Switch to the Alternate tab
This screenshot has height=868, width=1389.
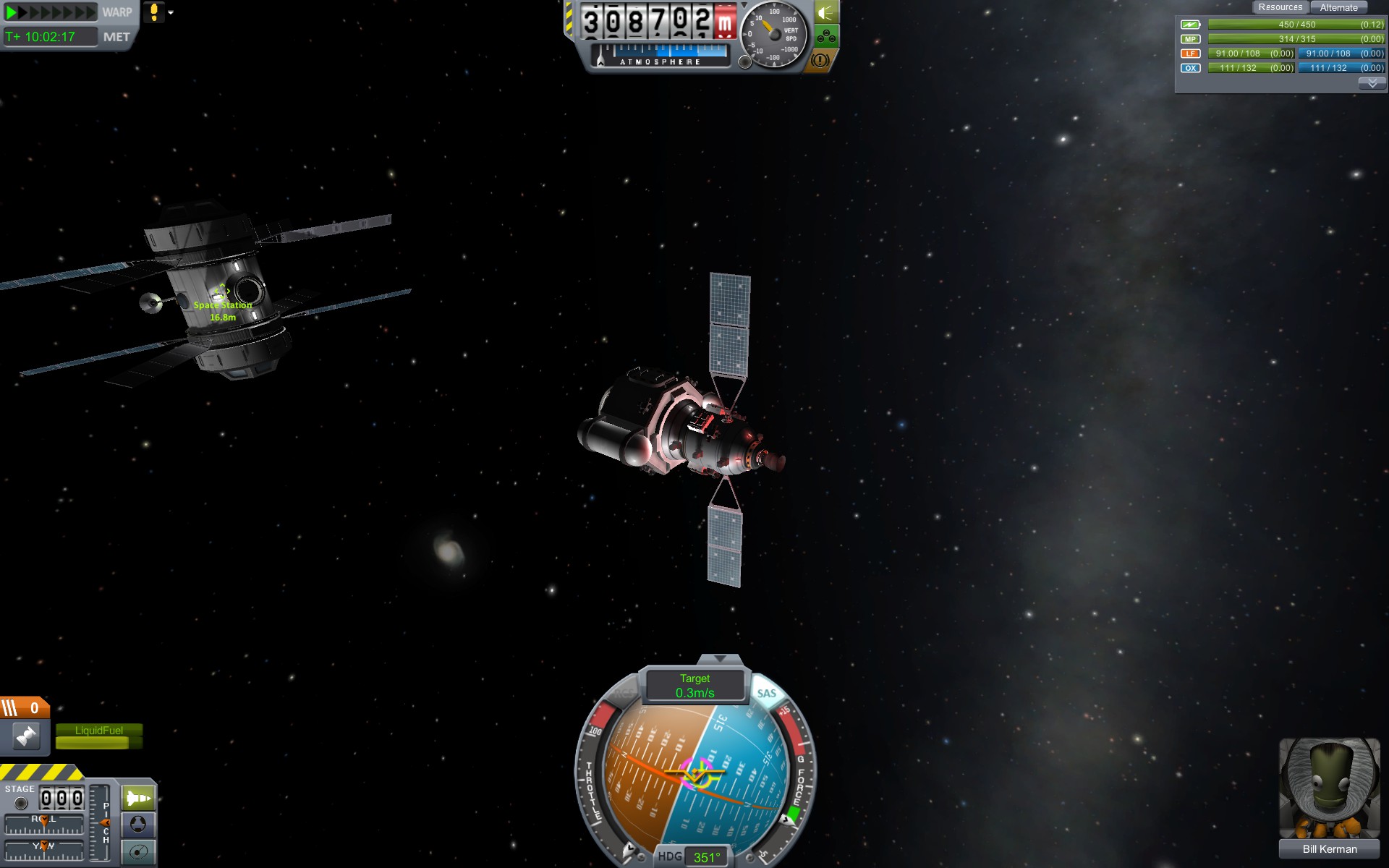[1338, 7]
